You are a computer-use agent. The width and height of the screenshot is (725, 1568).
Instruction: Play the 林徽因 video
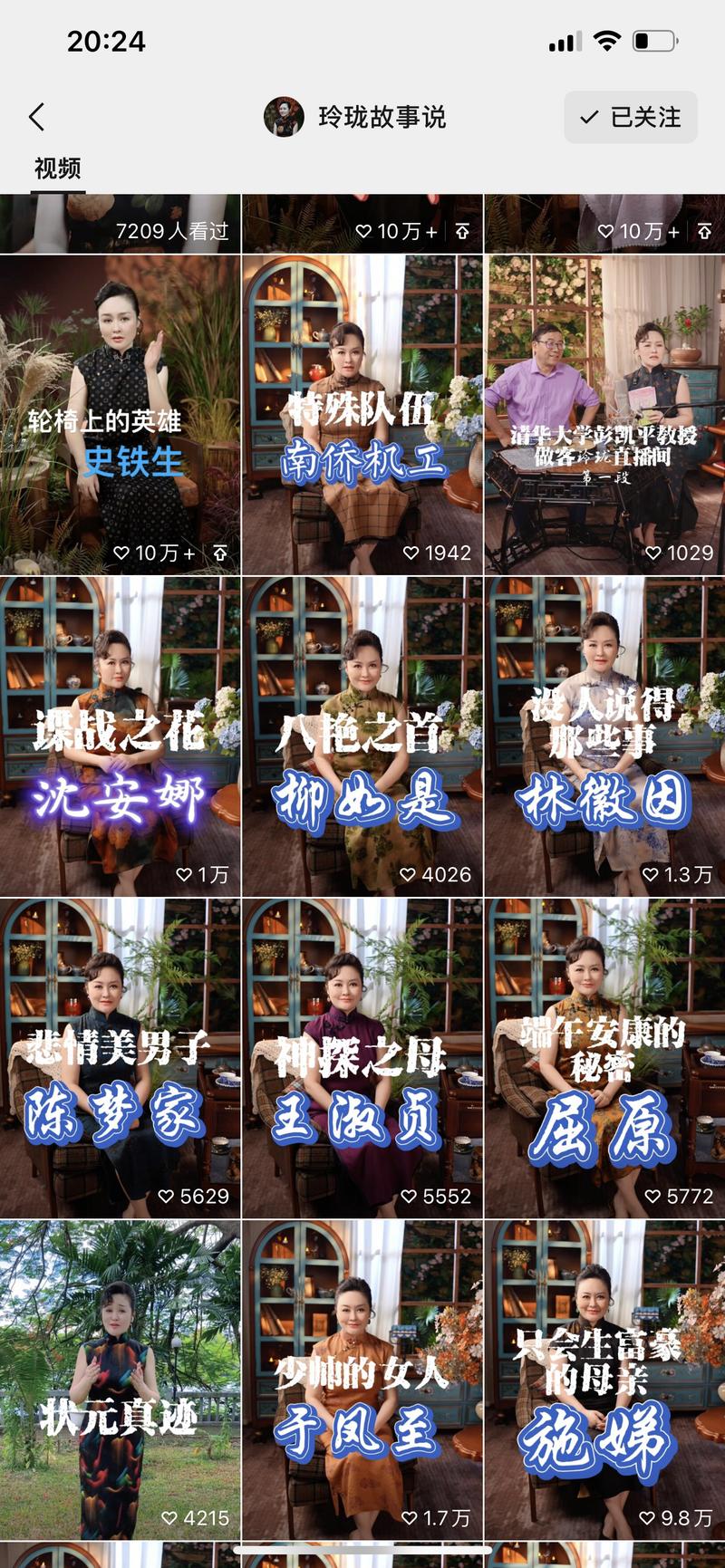[604, 736]
